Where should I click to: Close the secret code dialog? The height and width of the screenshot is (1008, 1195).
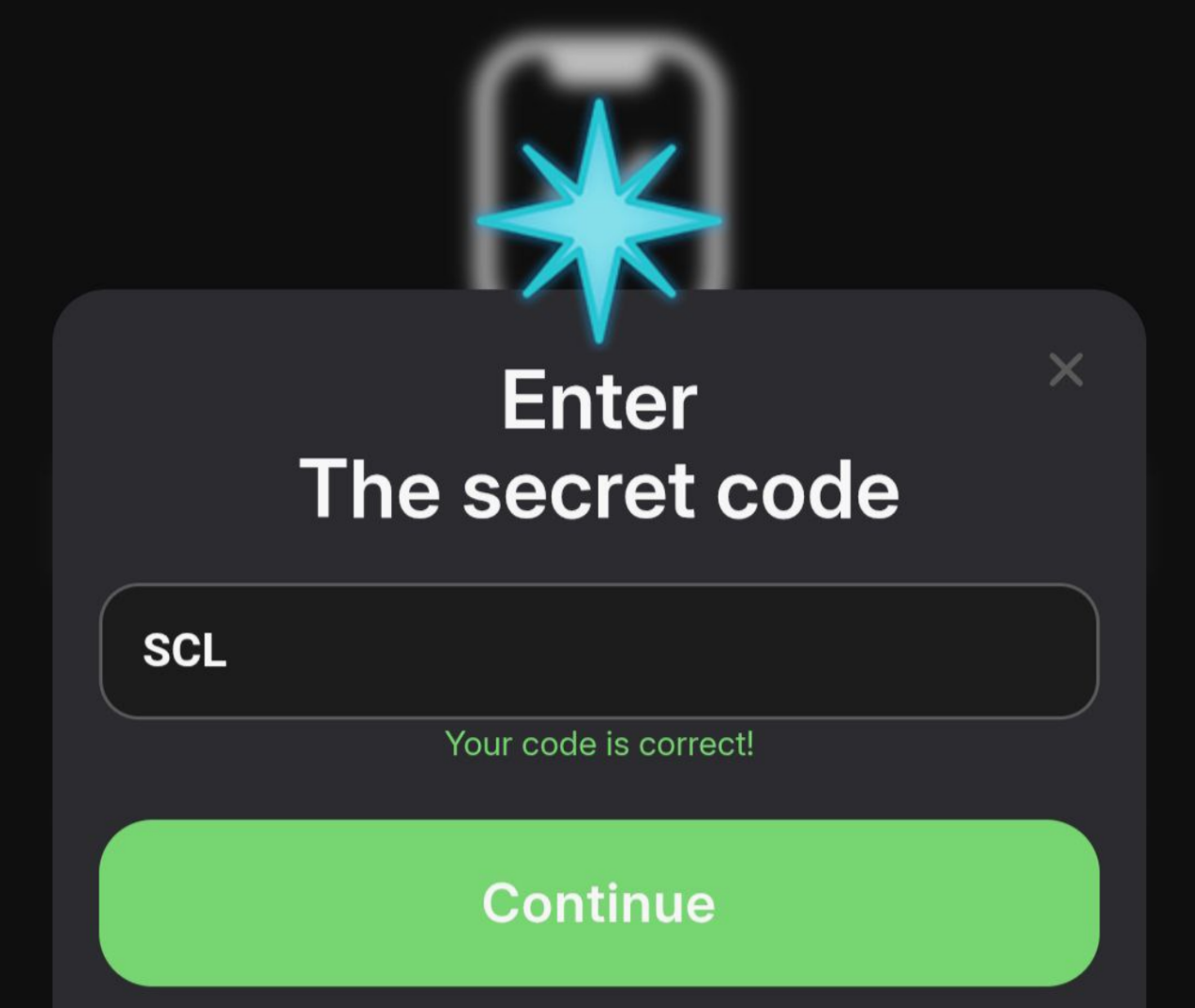[x=1066, y=370]
